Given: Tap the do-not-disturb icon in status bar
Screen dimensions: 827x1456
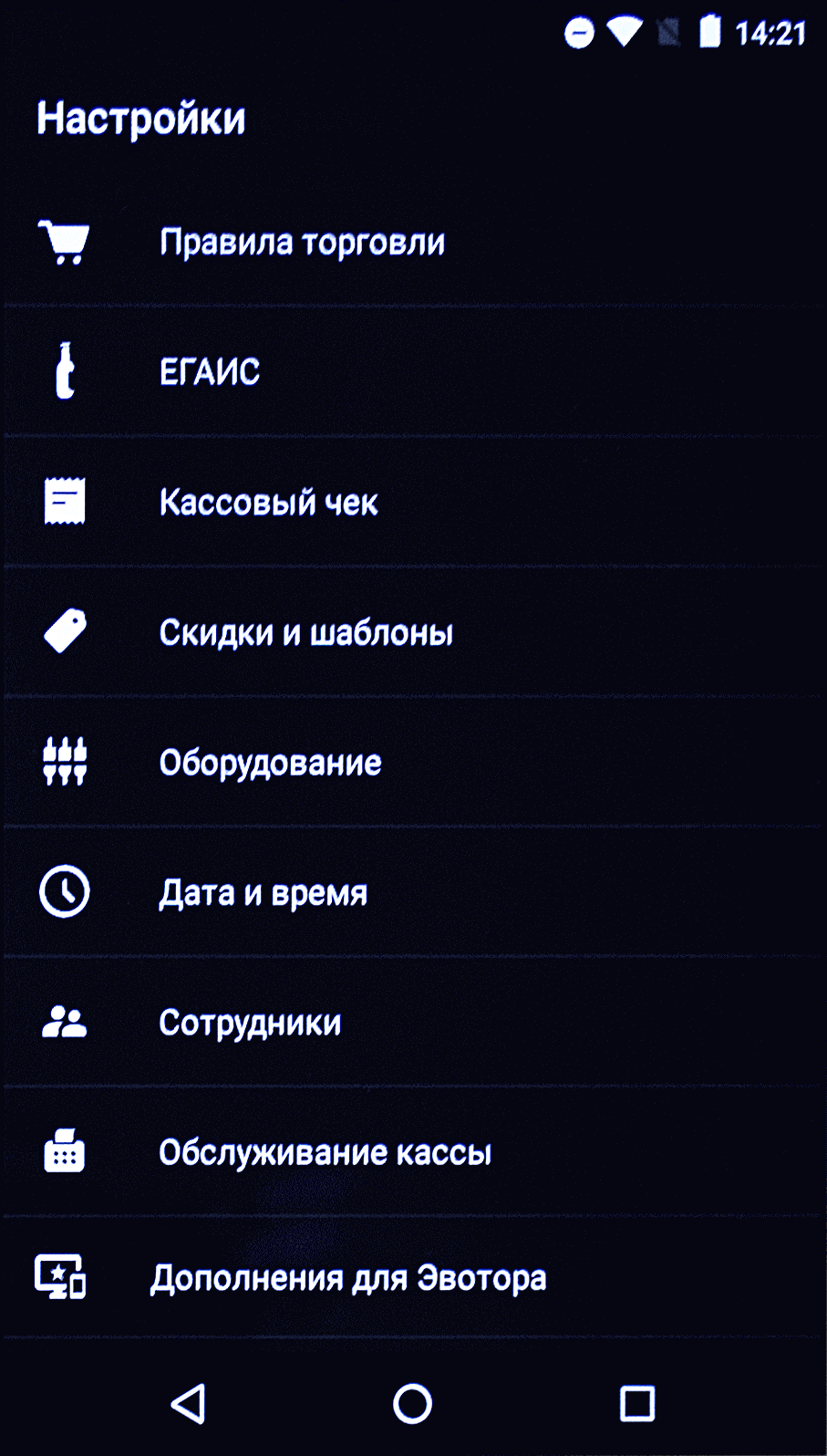Looking at the screenshot, I should 579,32.
